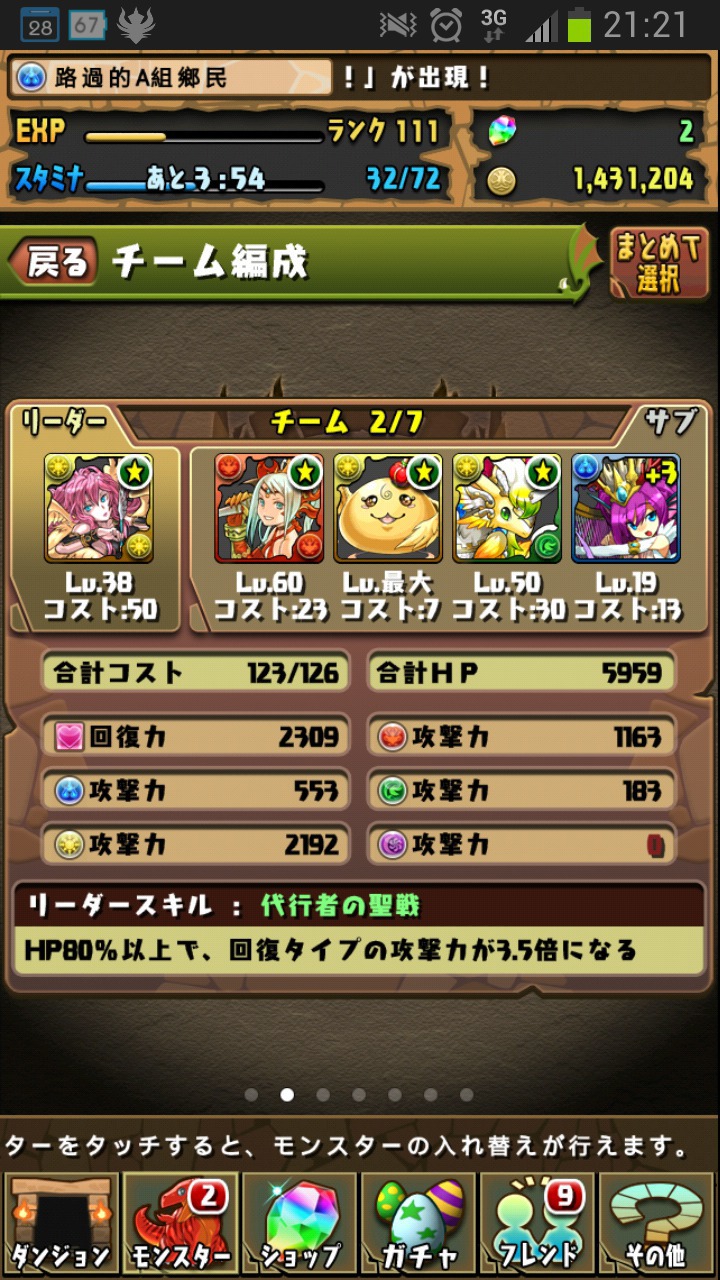The image size is (720, 1280).
Task: Open the ガチャ tab
Action: tap(419, 1224)
